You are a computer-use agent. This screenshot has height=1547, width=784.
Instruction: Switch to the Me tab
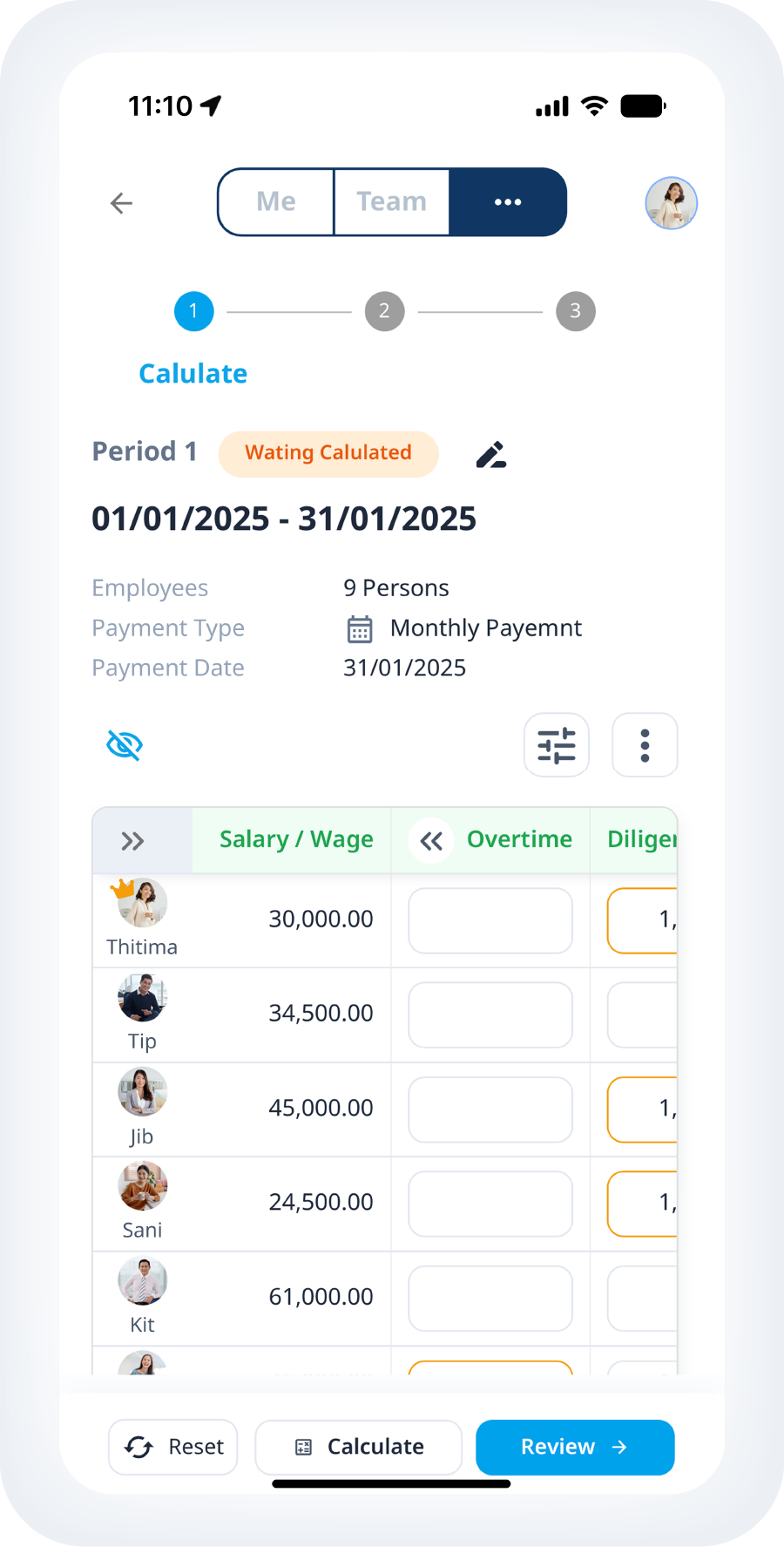tap(276, 201)
